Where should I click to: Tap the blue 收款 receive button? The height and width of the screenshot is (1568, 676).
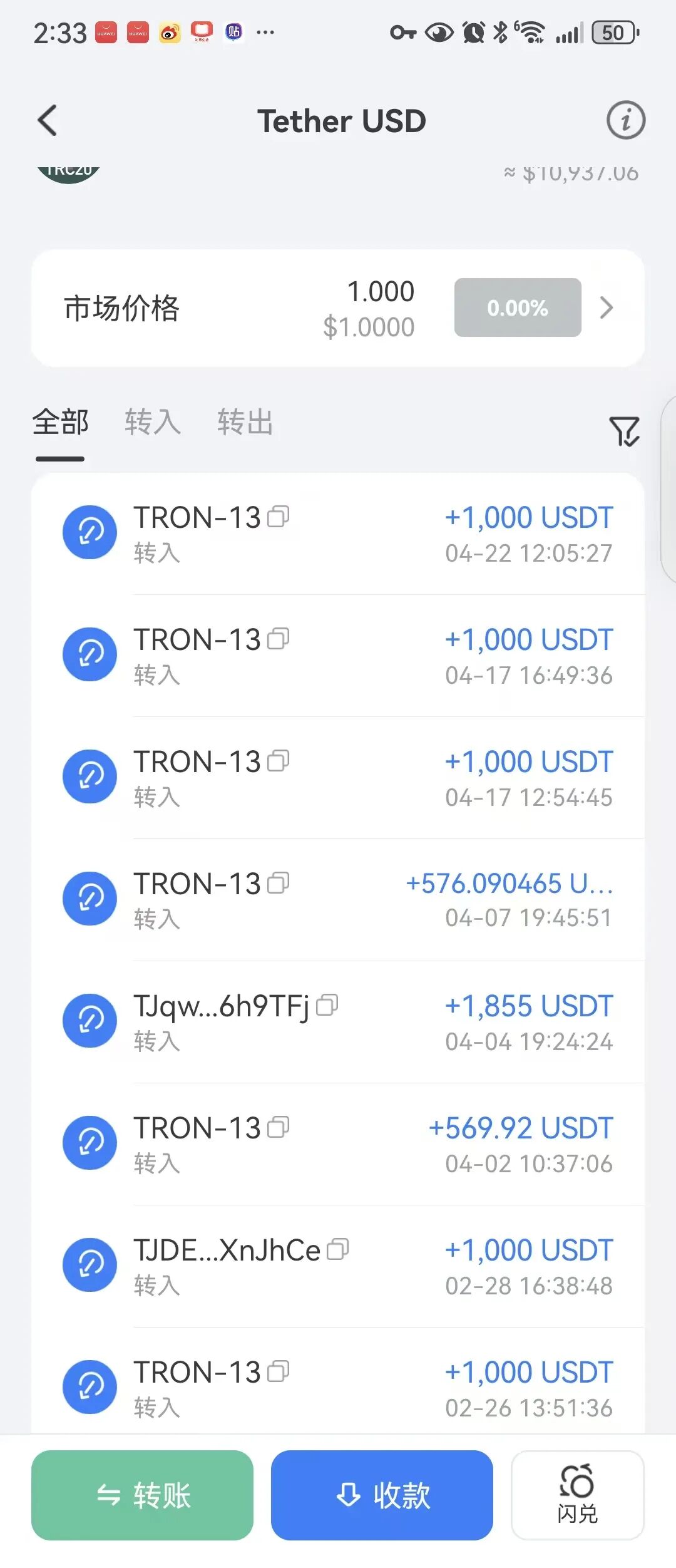click(382, 1495)
